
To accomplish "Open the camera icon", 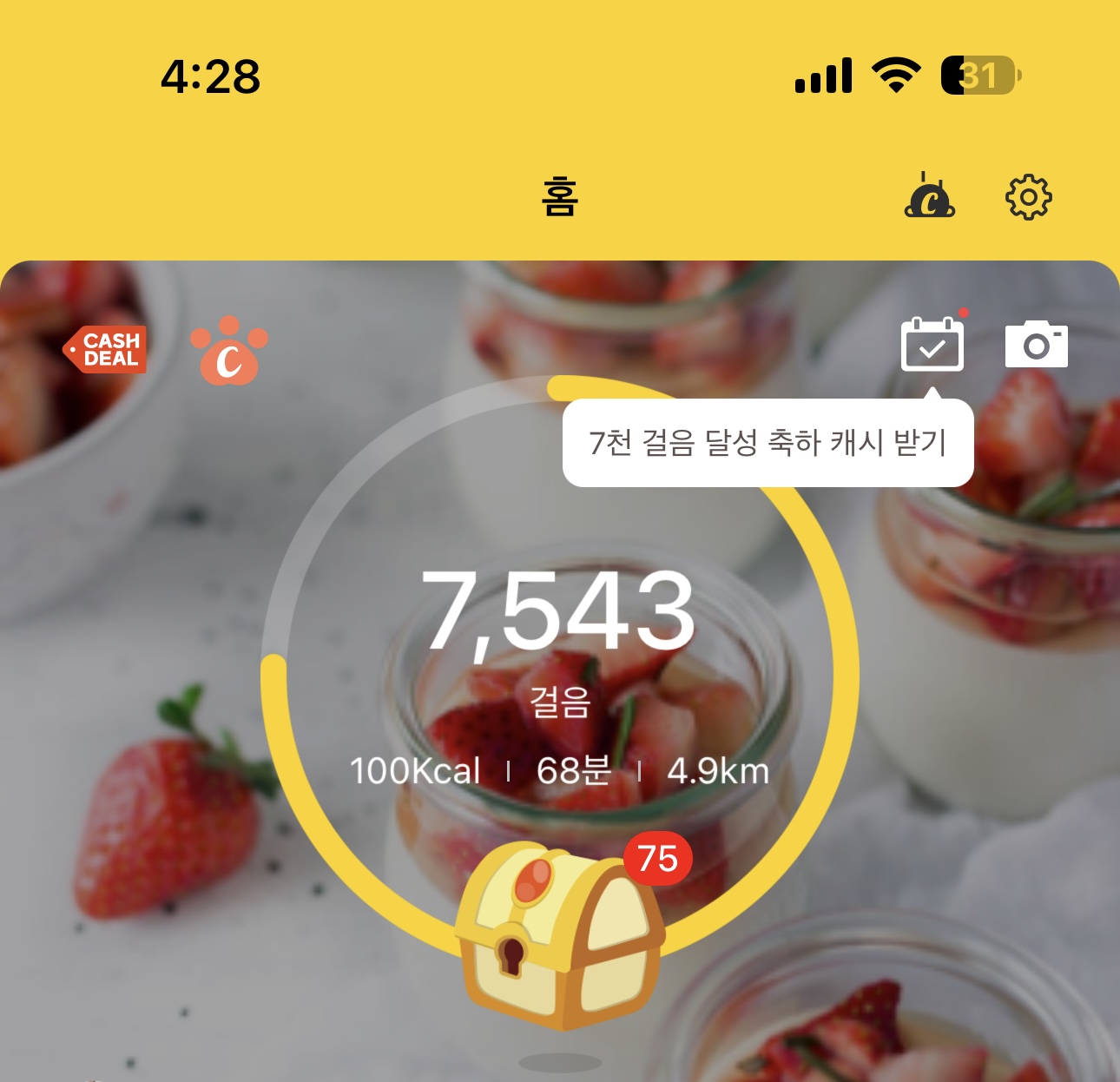I will 1036,345.
